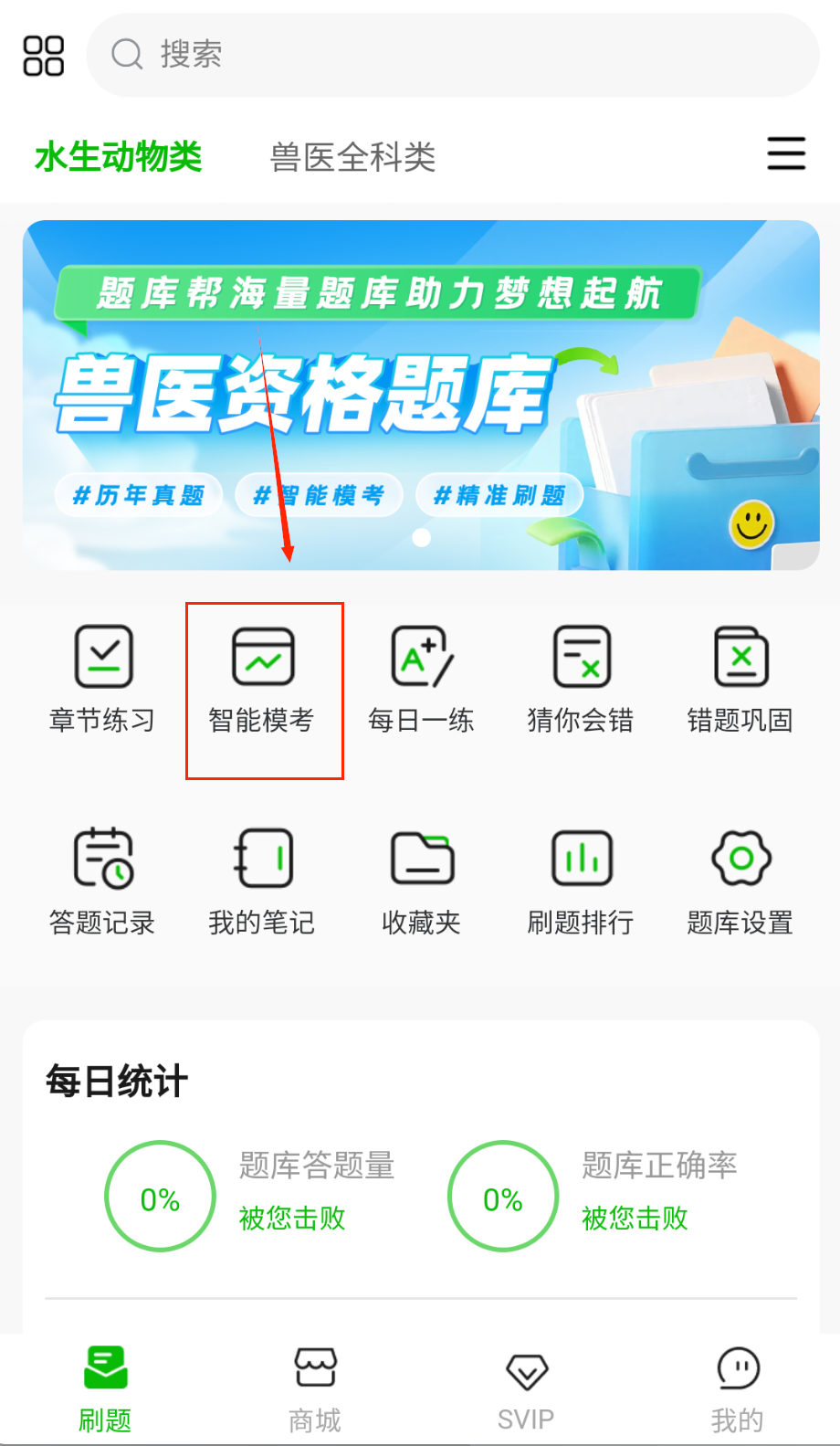Switch to the 兽医全科类 tab
The image size is (840, 1446).
[352, 157]
